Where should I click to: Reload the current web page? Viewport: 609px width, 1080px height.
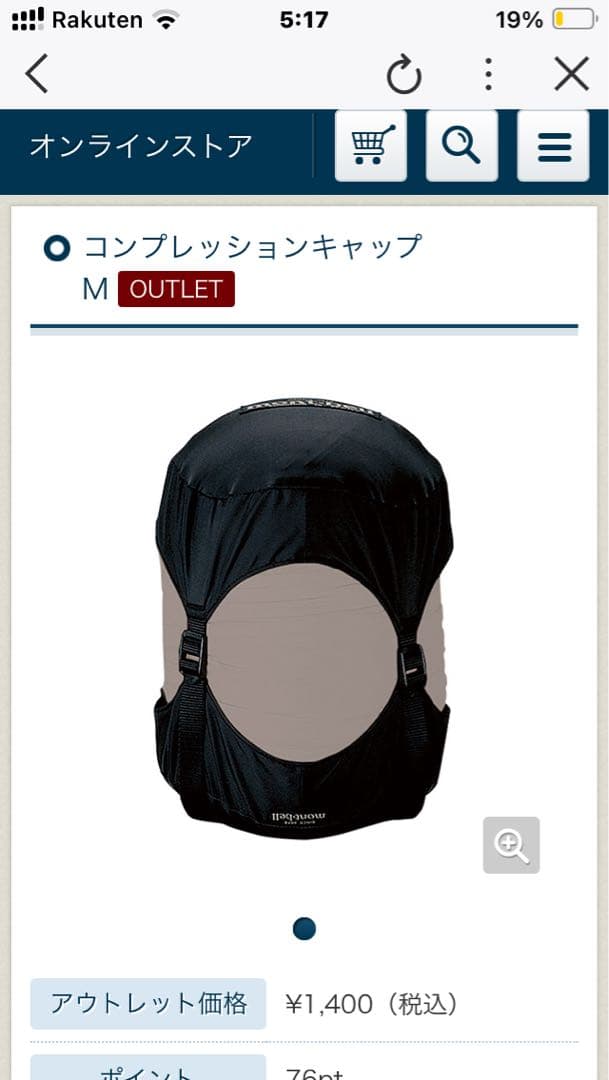pos(404,75)
